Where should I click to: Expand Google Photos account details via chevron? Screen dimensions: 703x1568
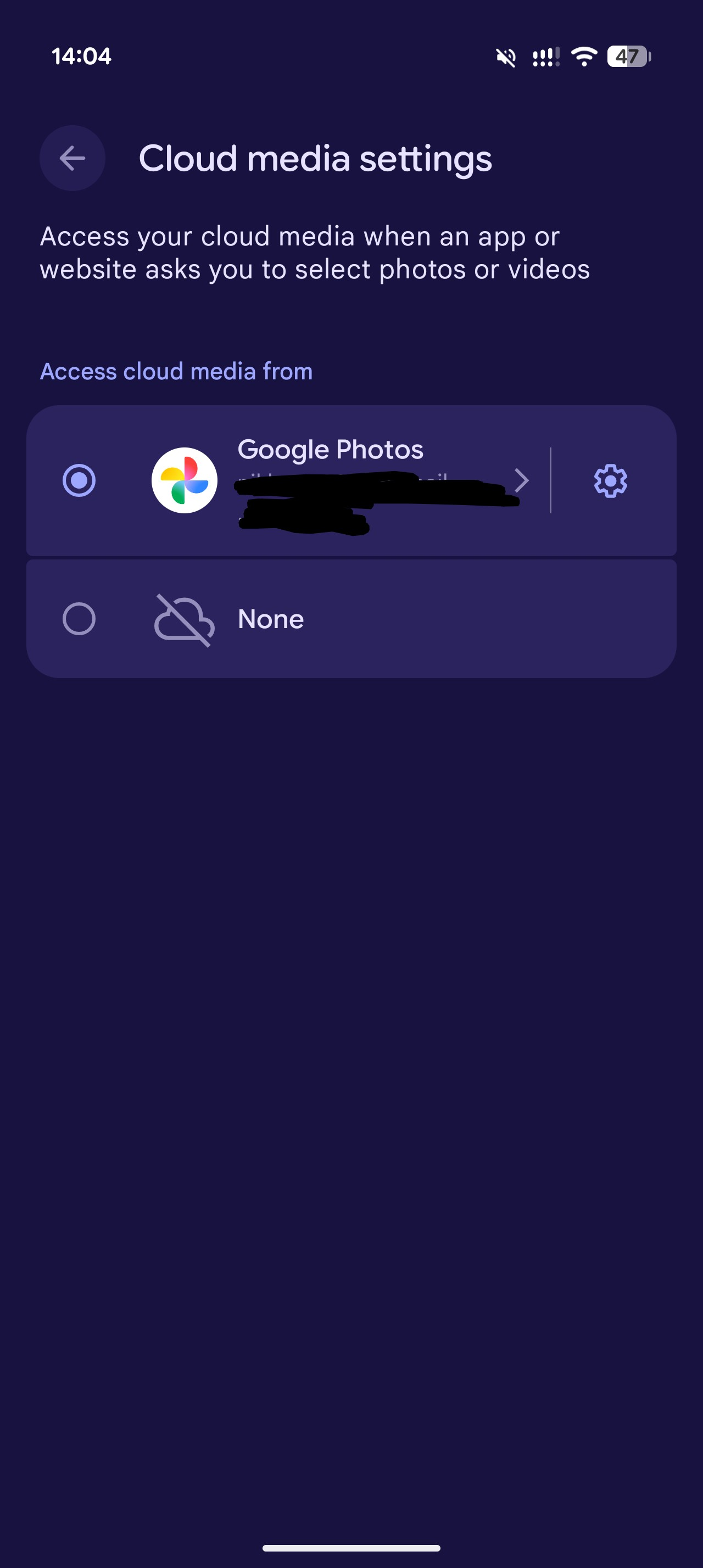[x=523, y=481]
